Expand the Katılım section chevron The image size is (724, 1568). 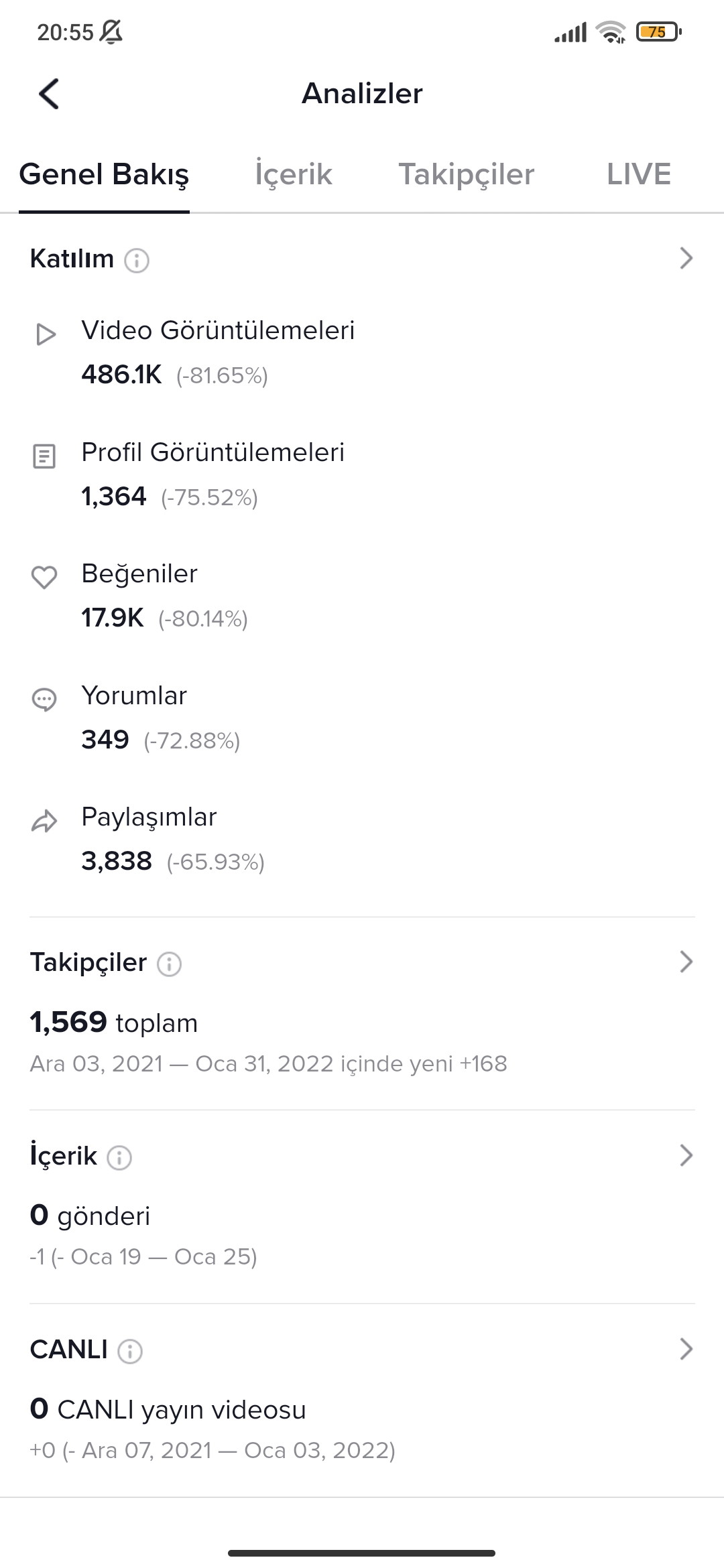coord(685,259)
